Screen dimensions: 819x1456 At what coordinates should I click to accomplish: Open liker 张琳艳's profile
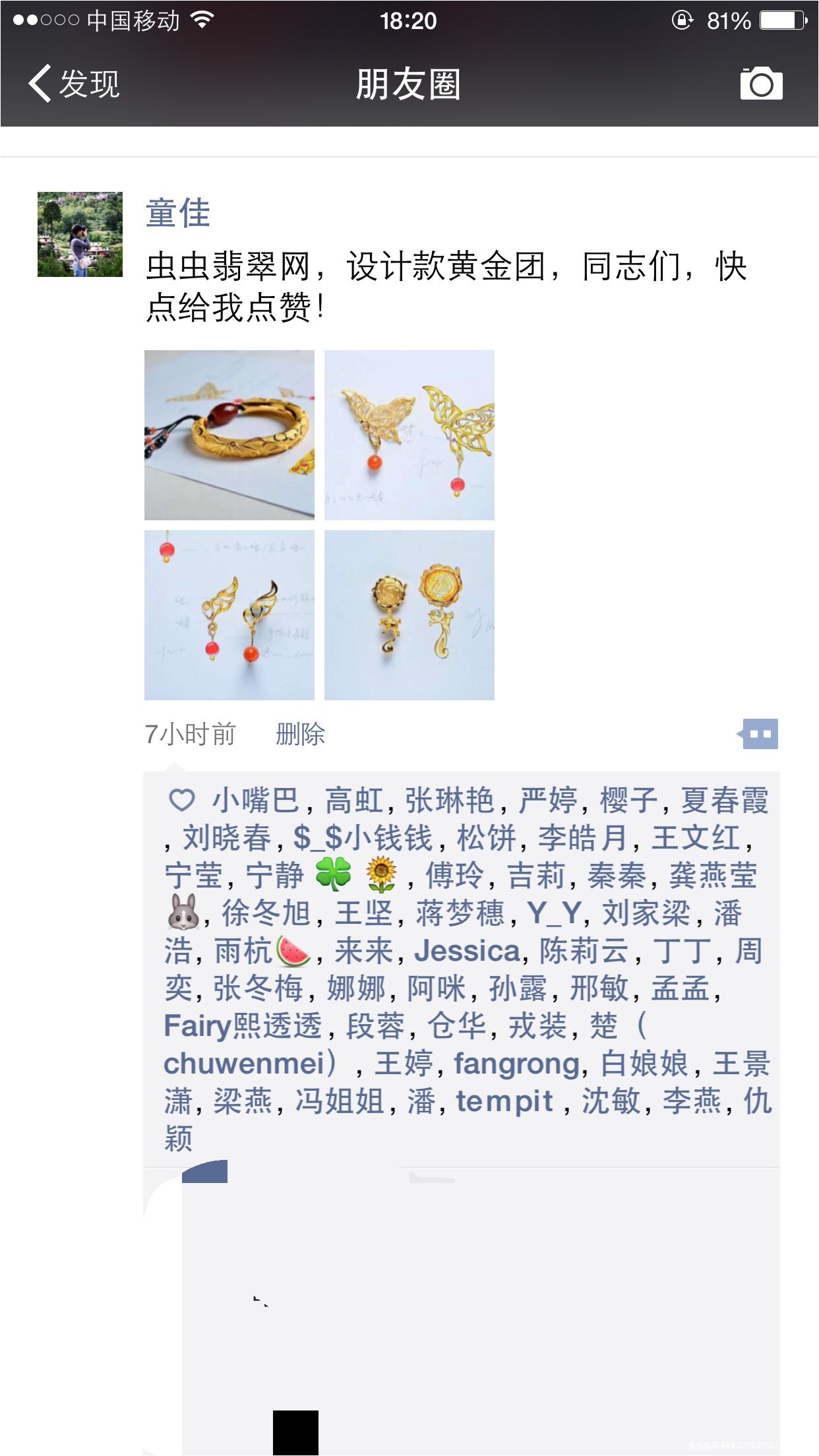(449, 801)
